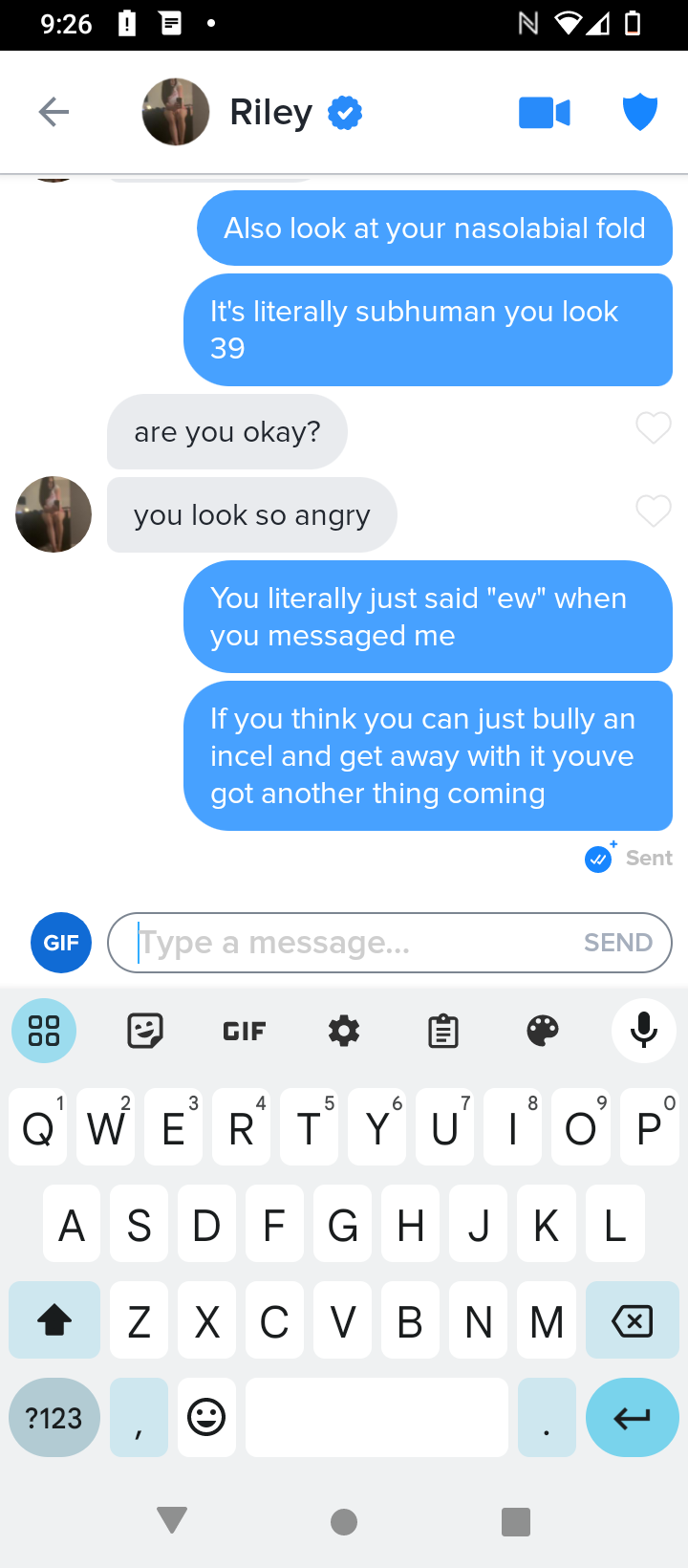Open the emoji keyboard
Screen dimensions: 688x1568
pos(206,1417)
